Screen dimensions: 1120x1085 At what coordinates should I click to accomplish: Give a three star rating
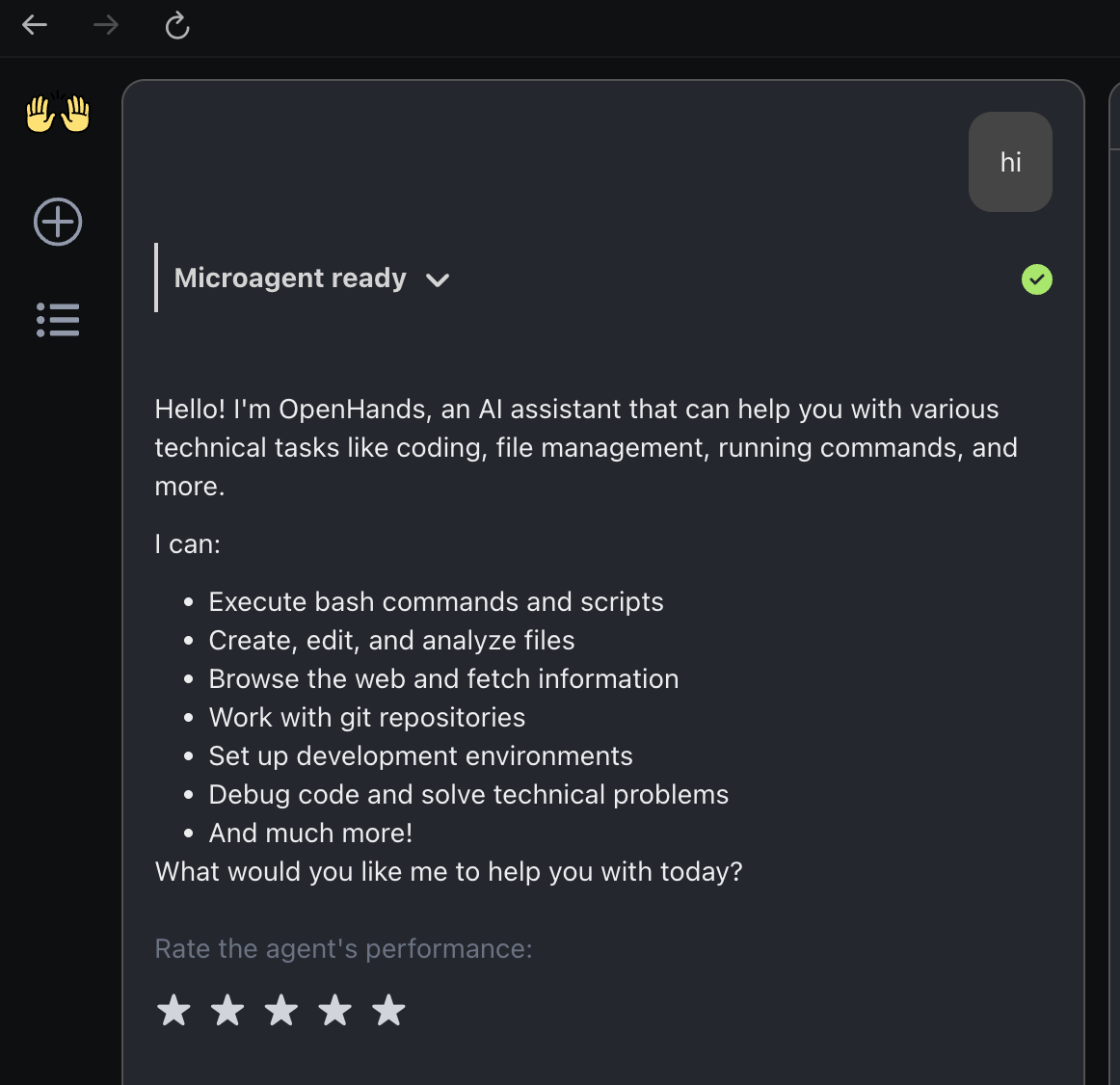281,1011
